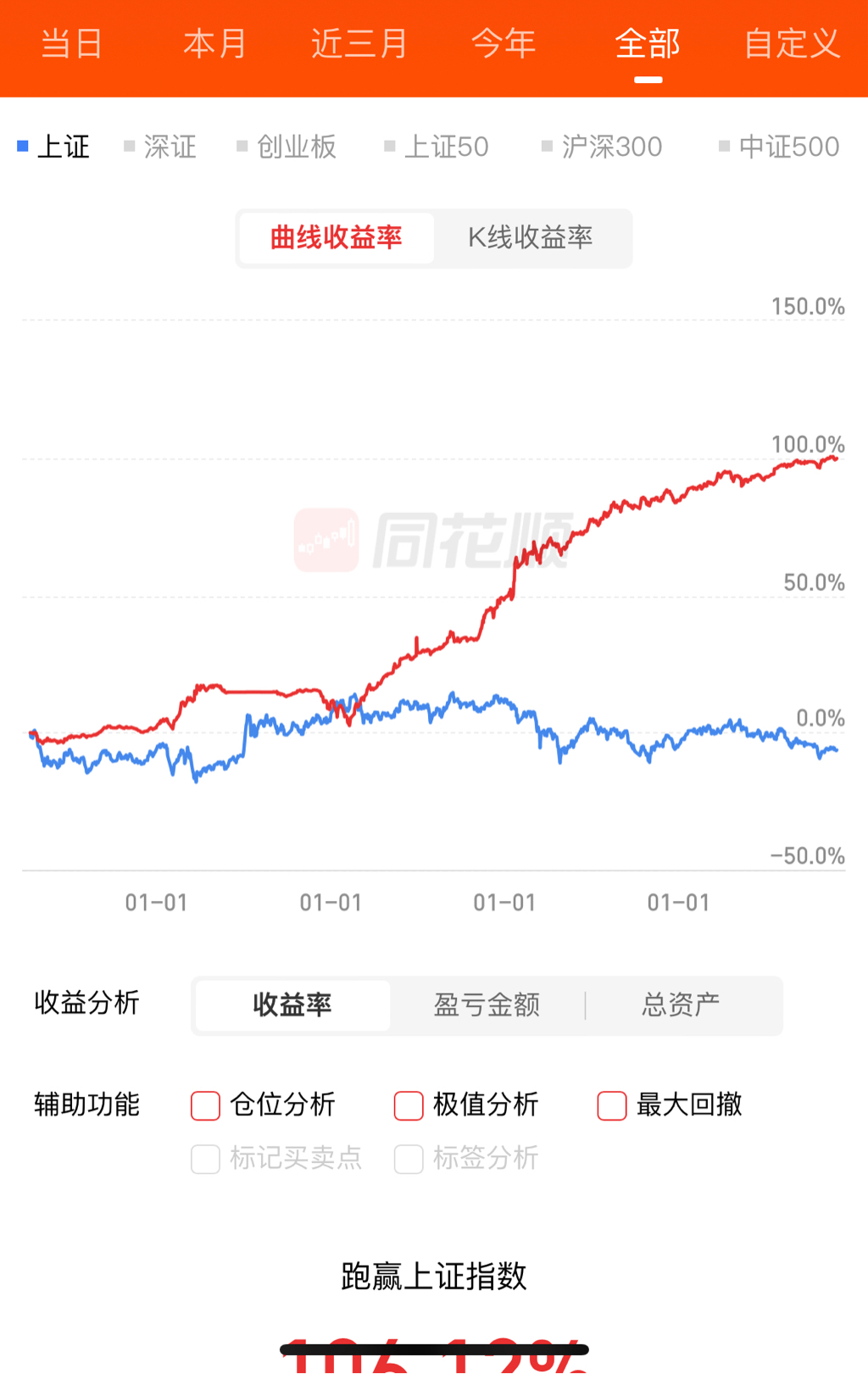868x1374 pixels.
Task: Choose the 中证500 benchmark
Action: pos(779,147)
